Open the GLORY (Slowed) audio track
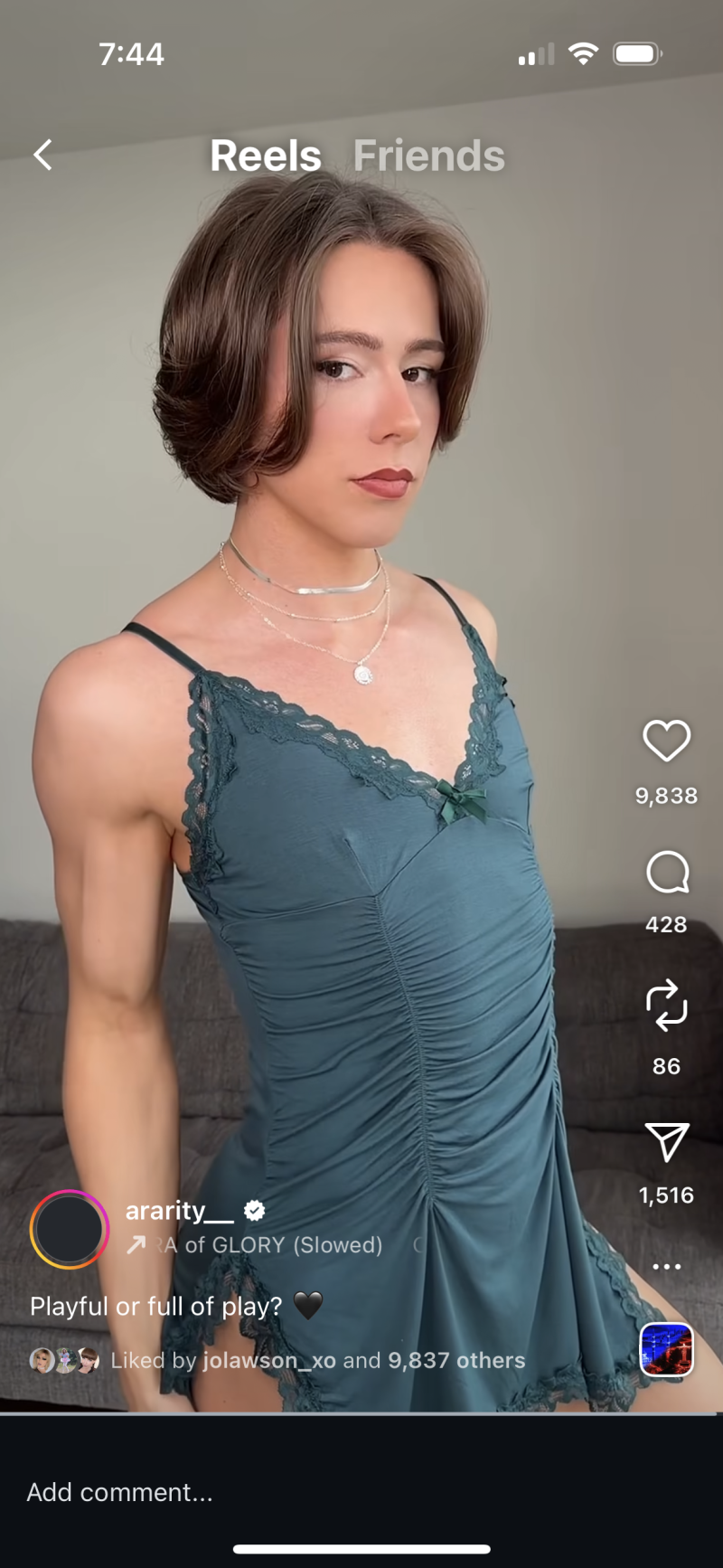This screenshot has width=723, height=1568. click(x=271, y=1245)
